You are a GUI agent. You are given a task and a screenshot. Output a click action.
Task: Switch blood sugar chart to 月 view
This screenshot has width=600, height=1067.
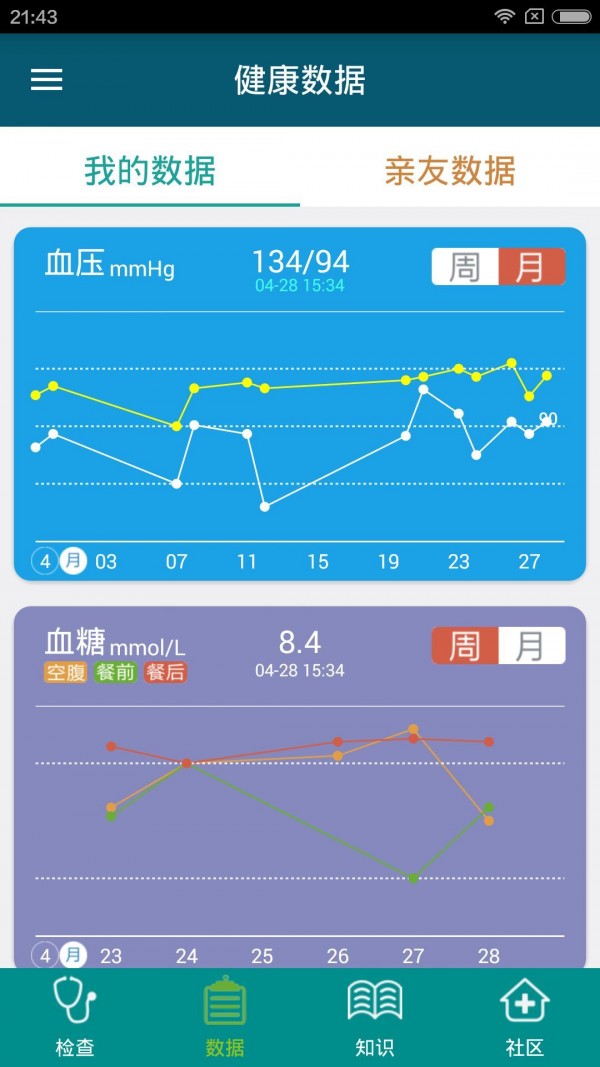pyautogui.click(x=531, y=646)
